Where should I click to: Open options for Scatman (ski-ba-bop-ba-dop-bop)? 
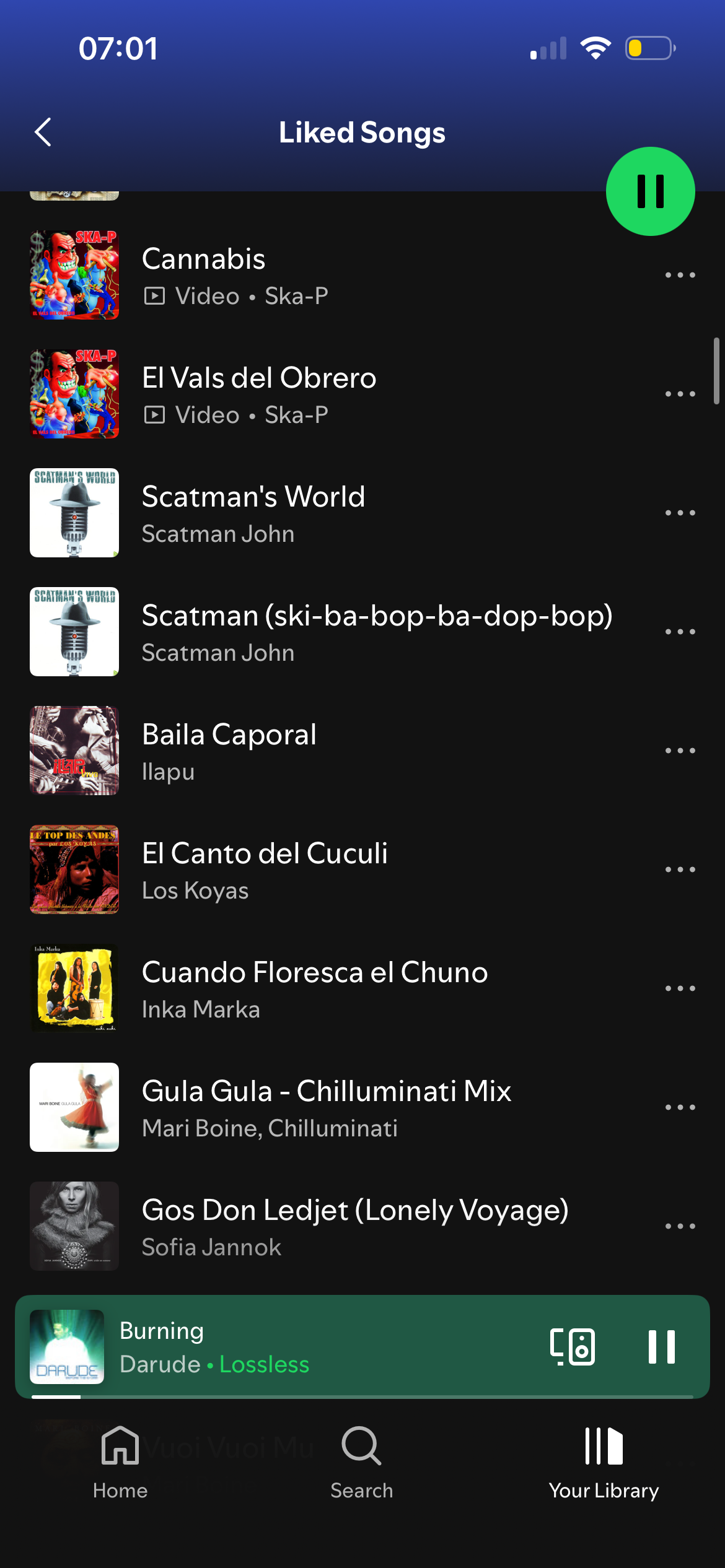point(680,632)
